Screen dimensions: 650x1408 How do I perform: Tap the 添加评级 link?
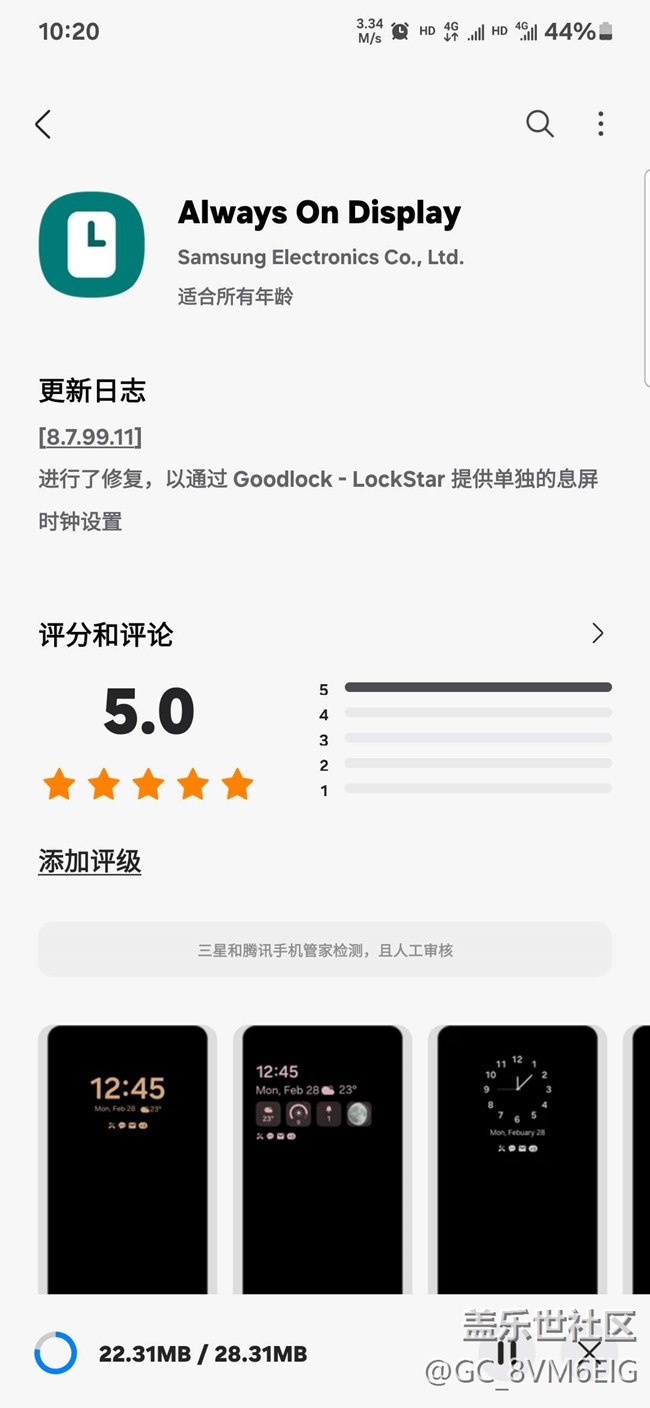click(x=90, y=861)
